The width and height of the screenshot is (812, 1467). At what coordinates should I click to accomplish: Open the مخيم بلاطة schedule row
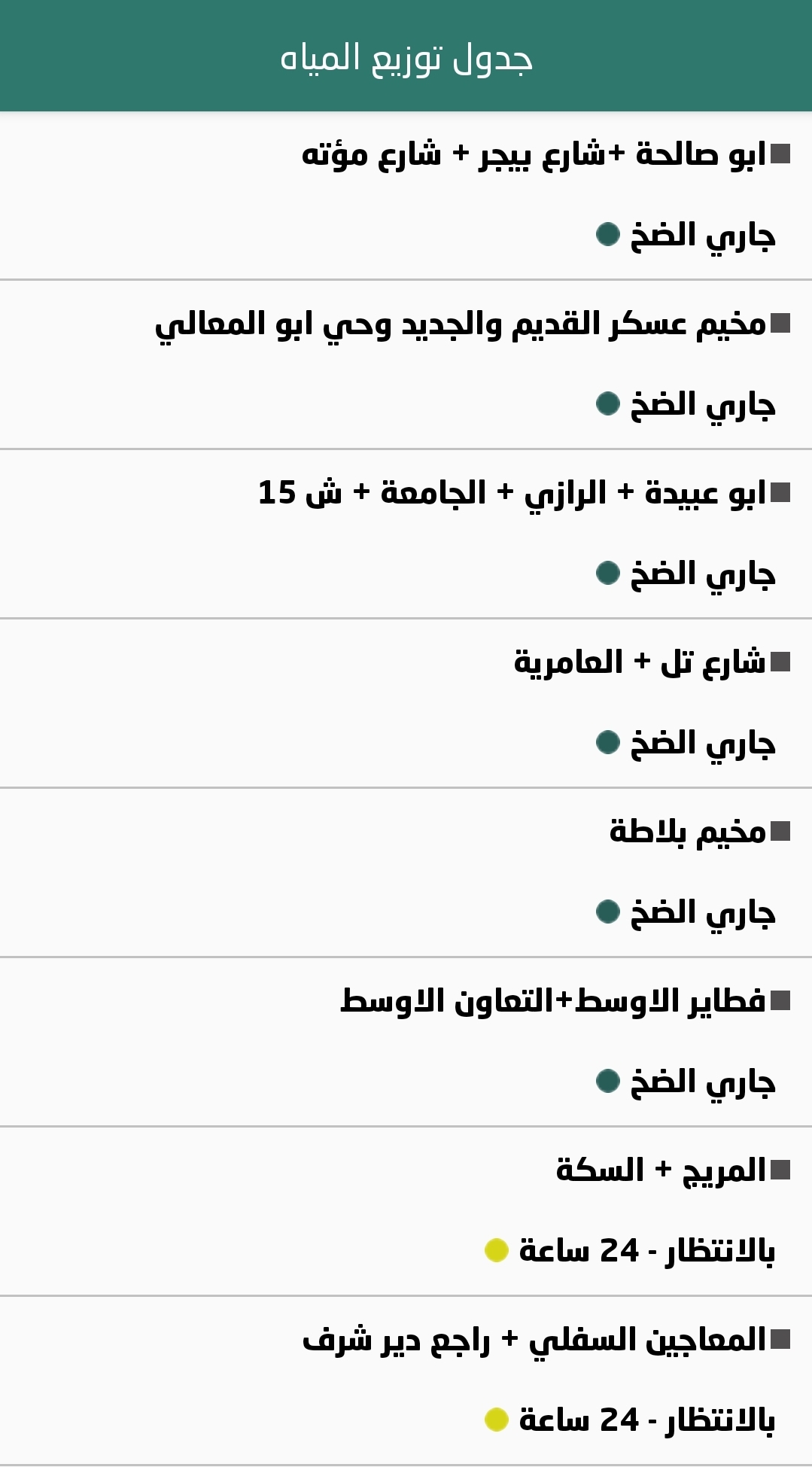point(687,832)
